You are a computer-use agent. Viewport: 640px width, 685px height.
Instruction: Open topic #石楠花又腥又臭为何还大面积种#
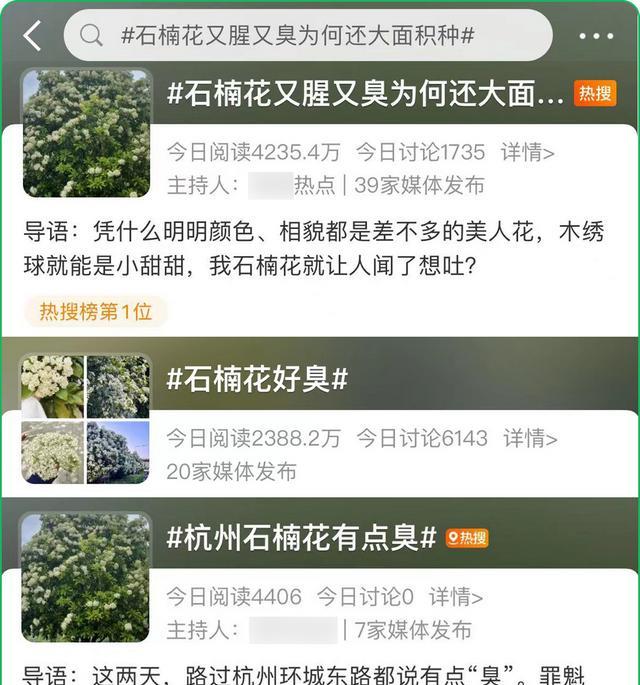pyautogui.click(x=366, y=95)
